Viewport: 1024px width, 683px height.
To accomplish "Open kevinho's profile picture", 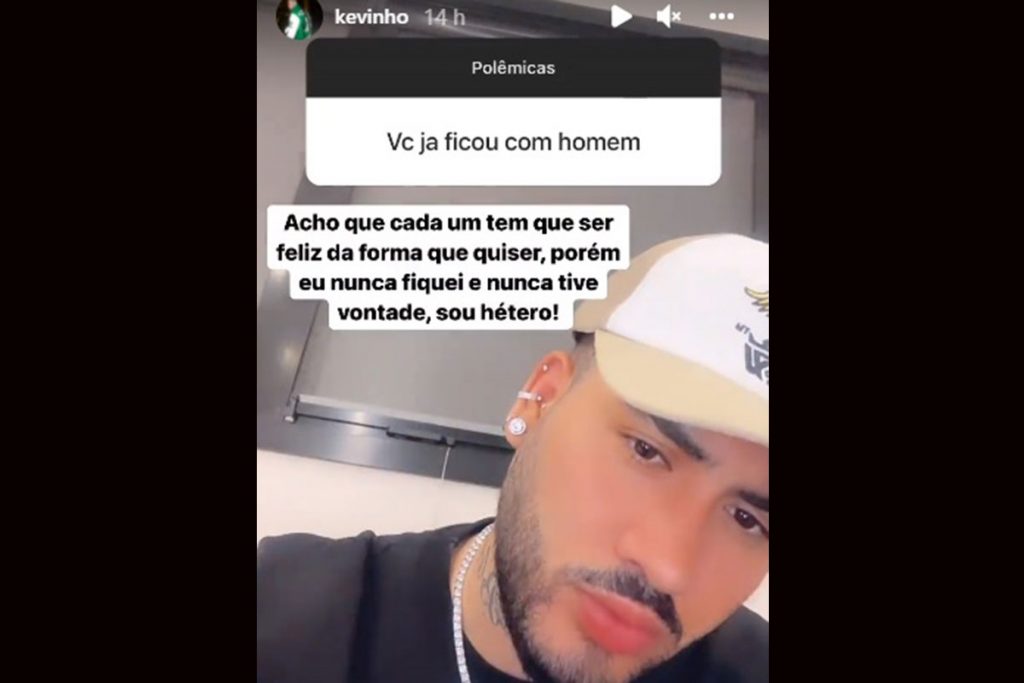I will (298, 18).
